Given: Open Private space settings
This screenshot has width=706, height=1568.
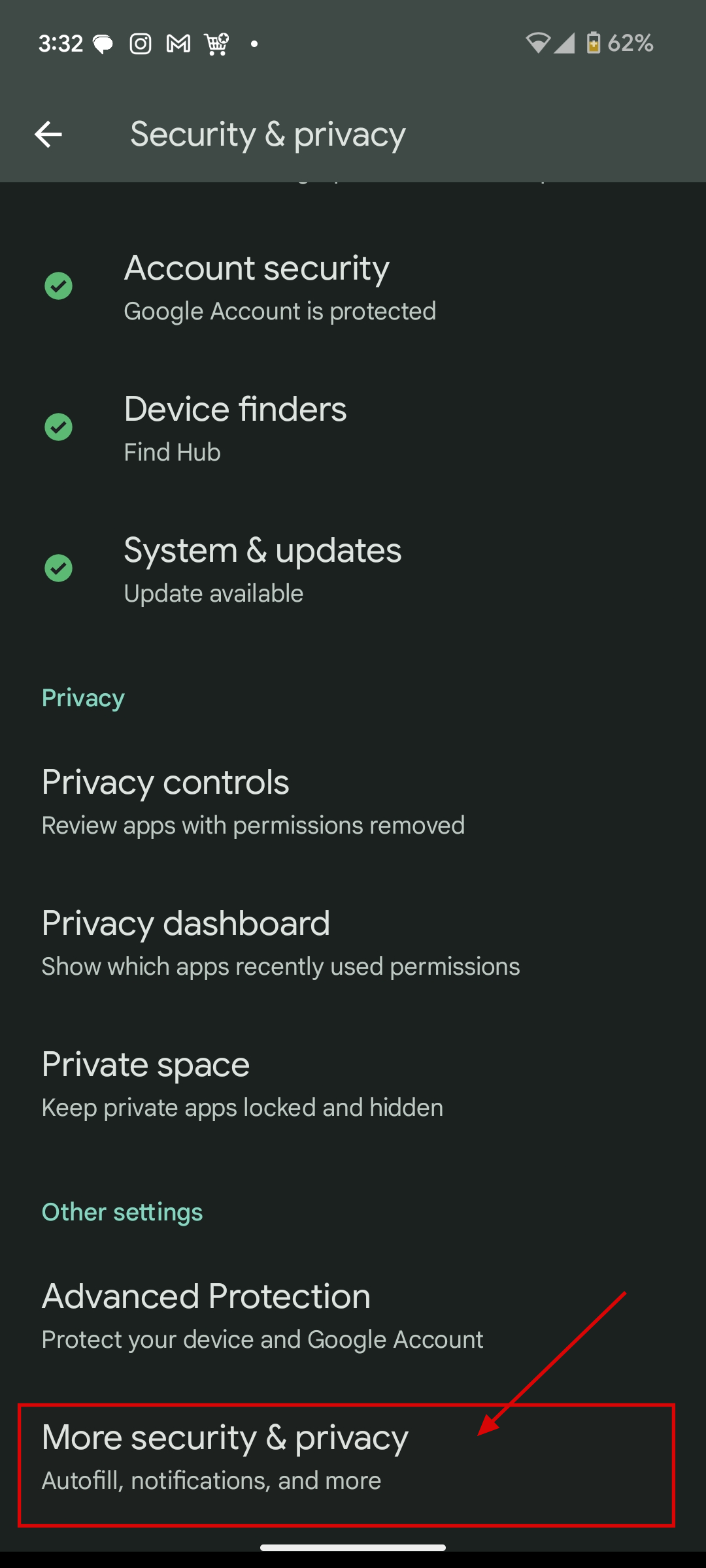Looking at the screenshot, I should [353, 1083].
